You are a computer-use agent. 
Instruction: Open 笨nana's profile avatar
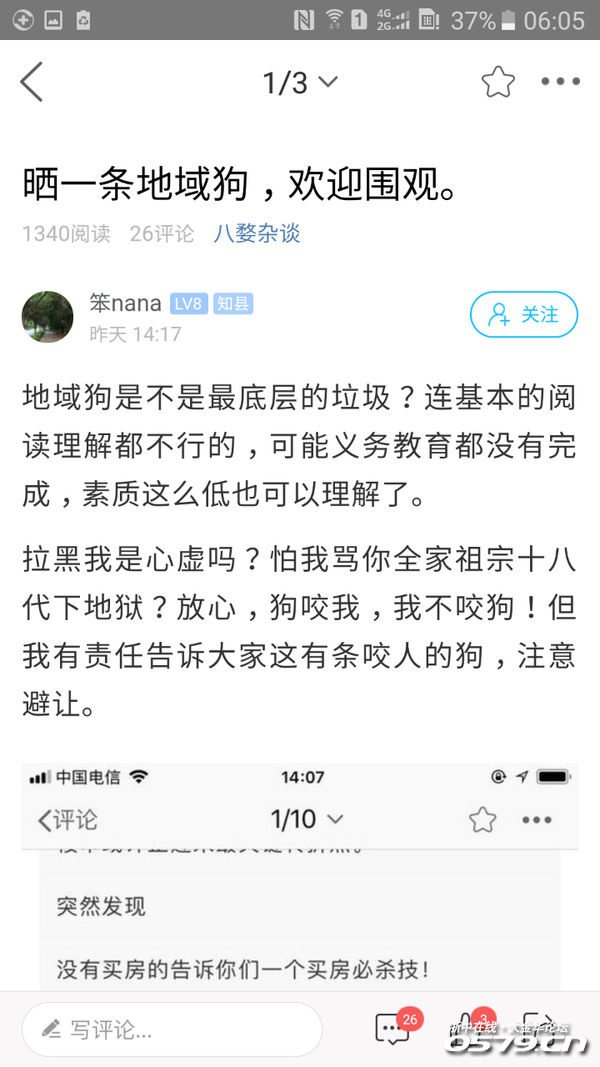click(x=47, y=317)
